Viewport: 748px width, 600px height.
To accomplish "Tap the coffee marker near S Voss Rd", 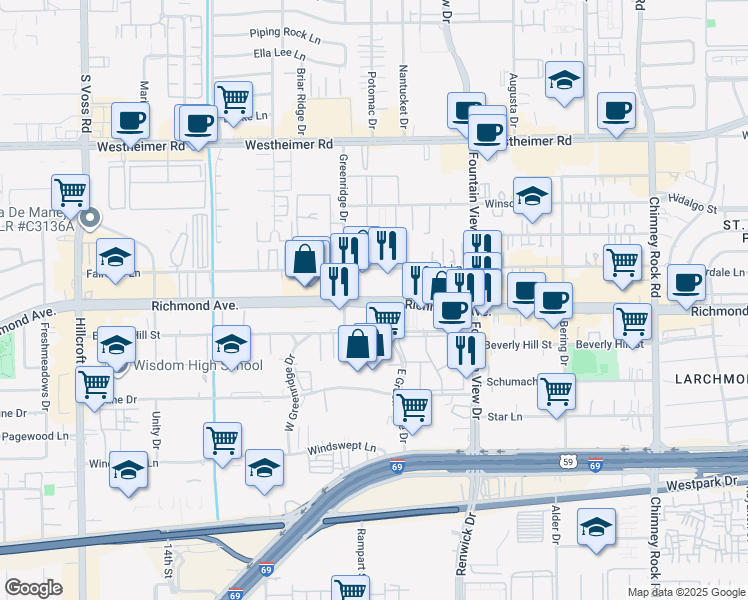I will click(130, 121).
